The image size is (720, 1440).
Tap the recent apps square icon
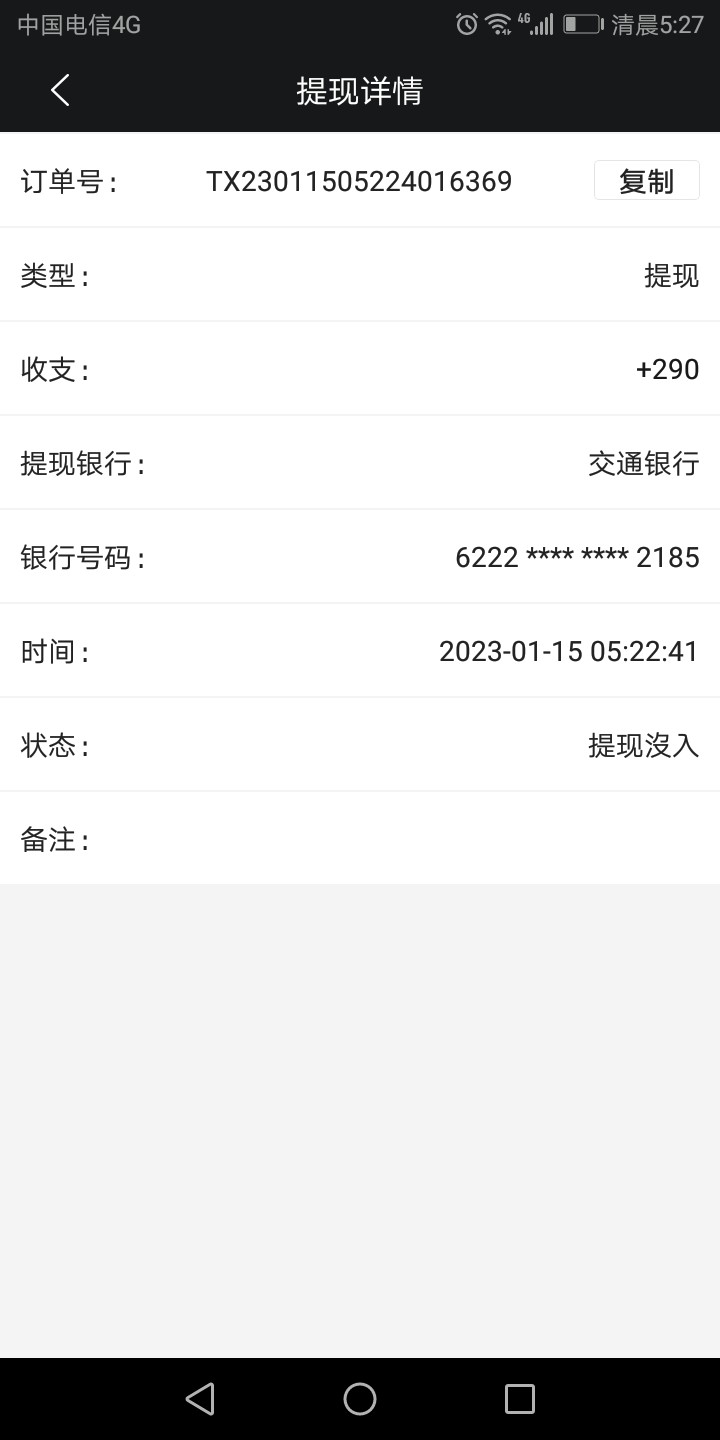click(x=520, y=1398)
